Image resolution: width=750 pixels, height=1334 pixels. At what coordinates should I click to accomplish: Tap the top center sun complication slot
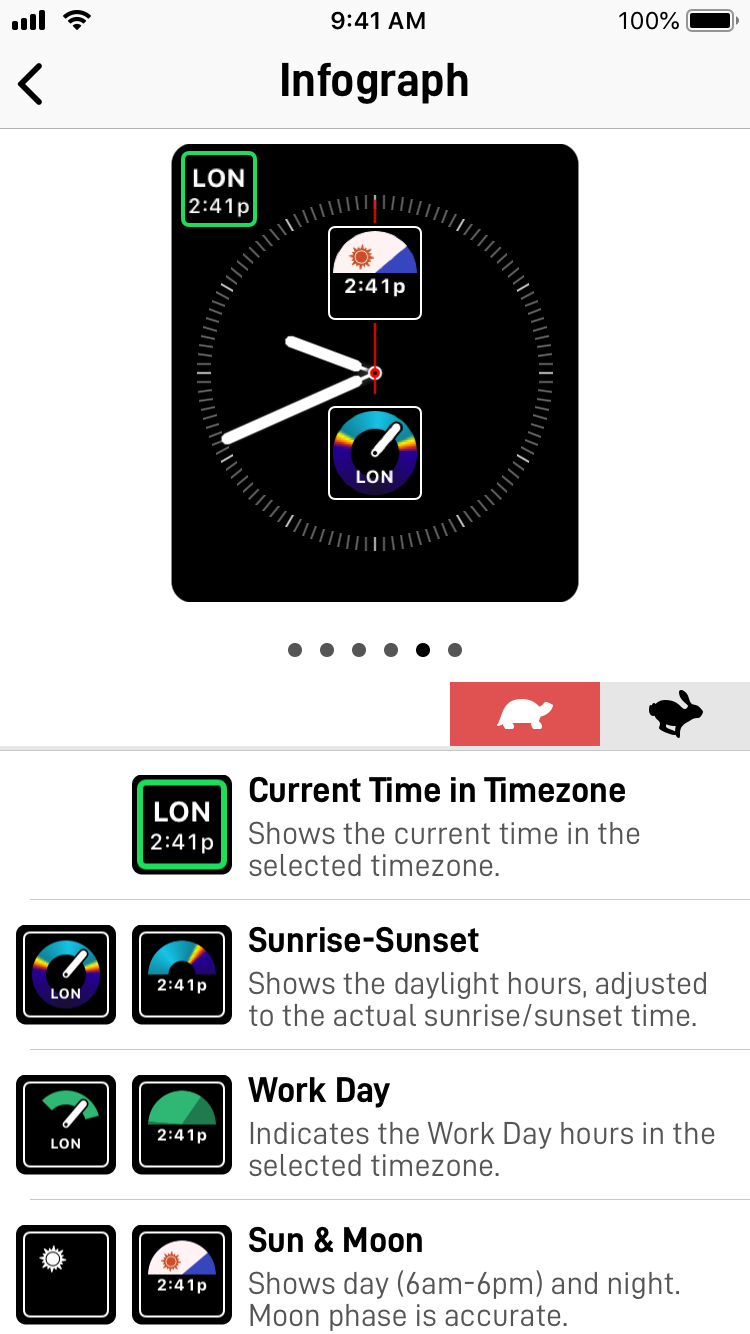click(375, 273)
